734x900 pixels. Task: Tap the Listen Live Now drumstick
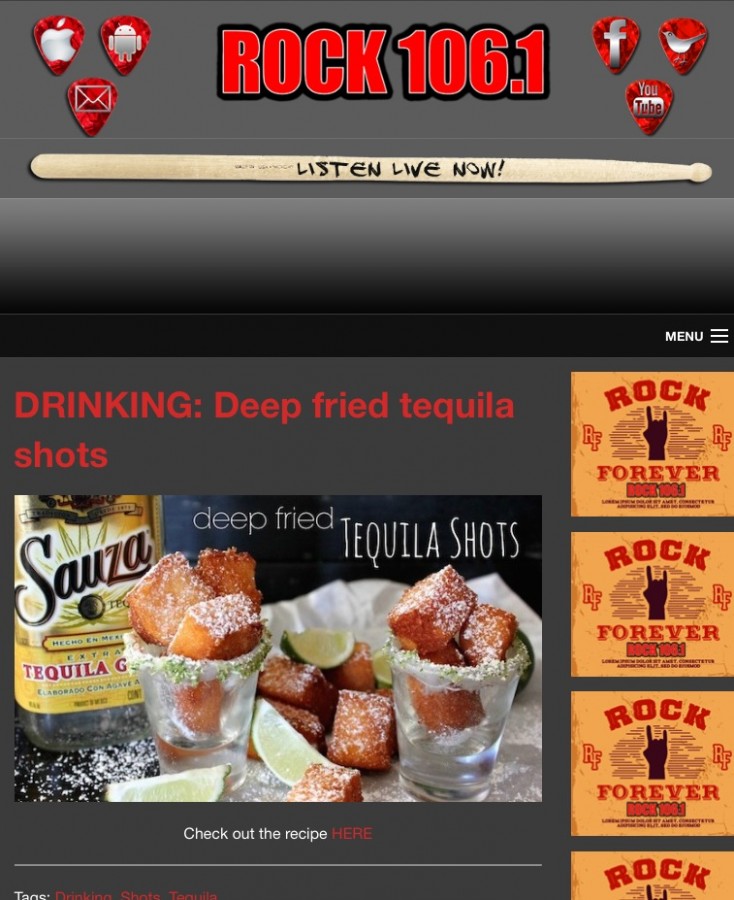(x=370, y=168)
